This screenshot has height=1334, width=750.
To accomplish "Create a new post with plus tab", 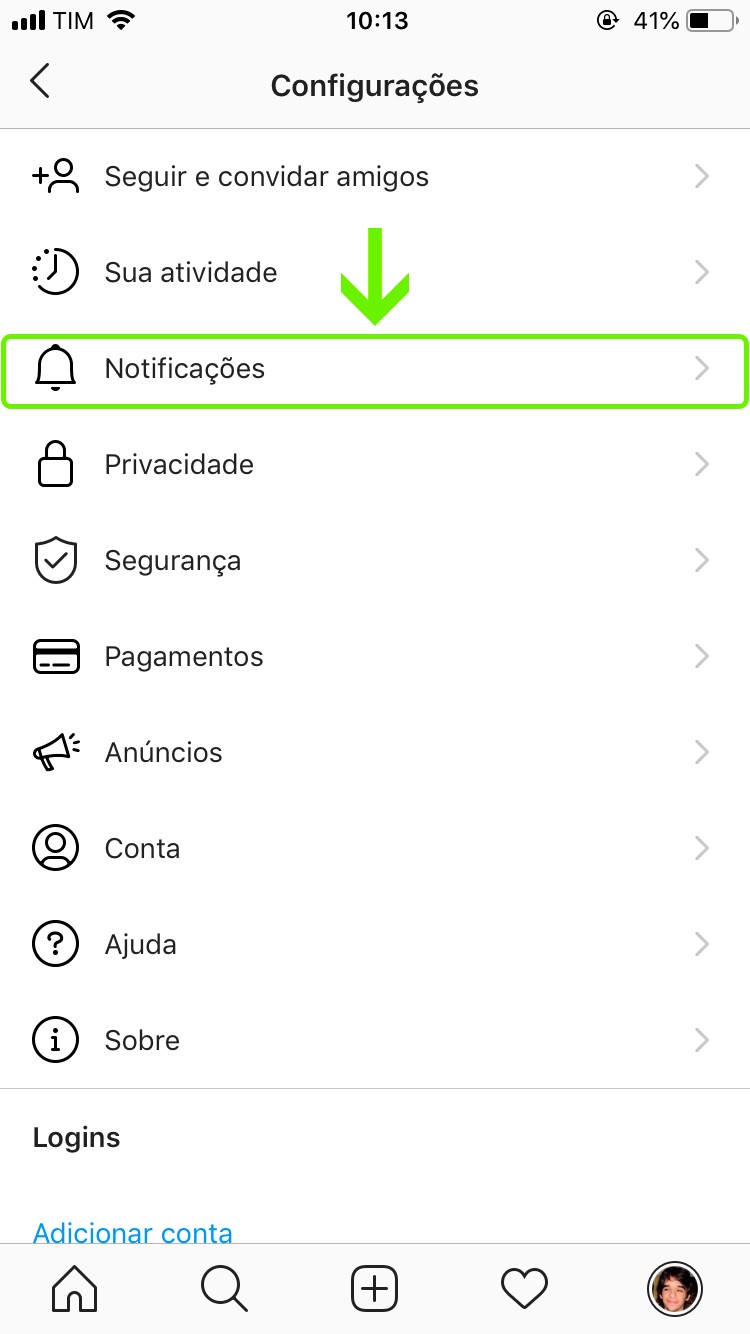I will pyautogui.click(x=375, y=1288).
